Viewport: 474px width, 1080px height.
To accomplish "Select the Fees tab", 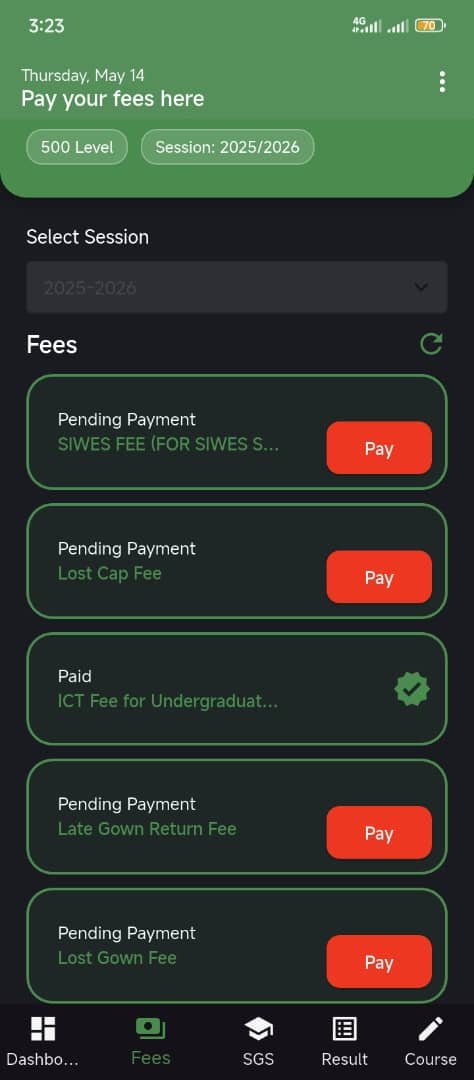I will tap(150, 1042).
